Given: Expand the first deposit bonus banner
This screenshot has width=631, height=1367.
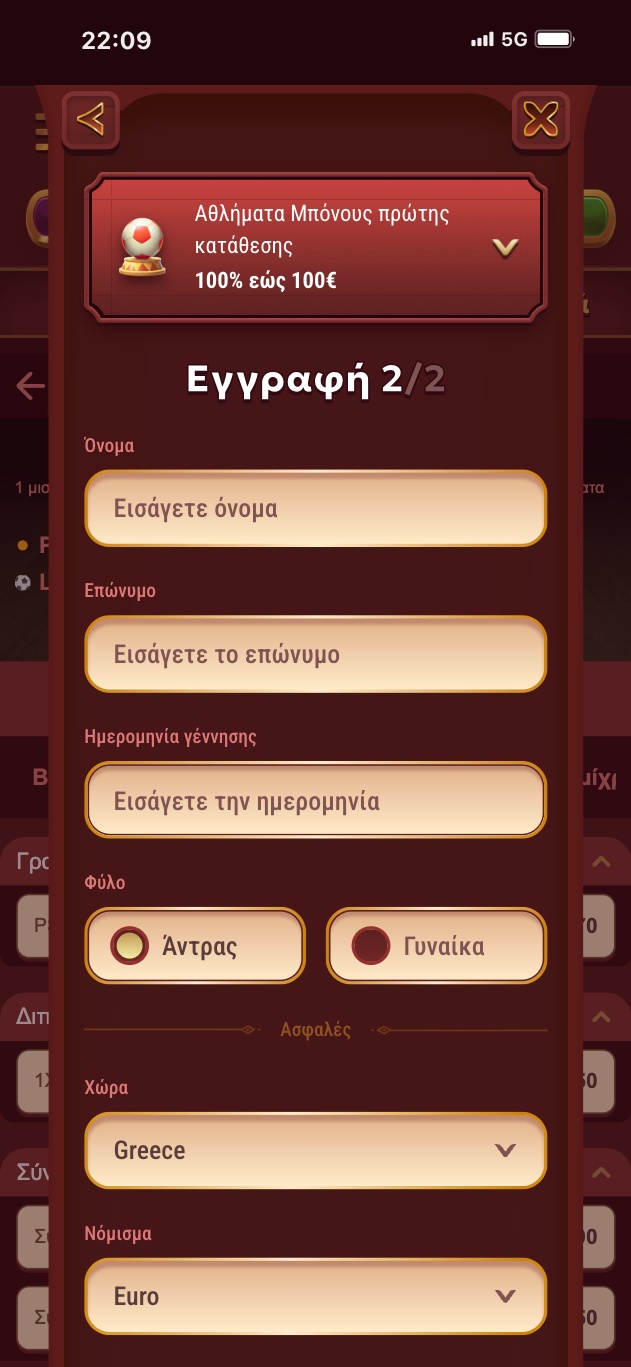Looking at the screenshot, I should pos(505,247).
